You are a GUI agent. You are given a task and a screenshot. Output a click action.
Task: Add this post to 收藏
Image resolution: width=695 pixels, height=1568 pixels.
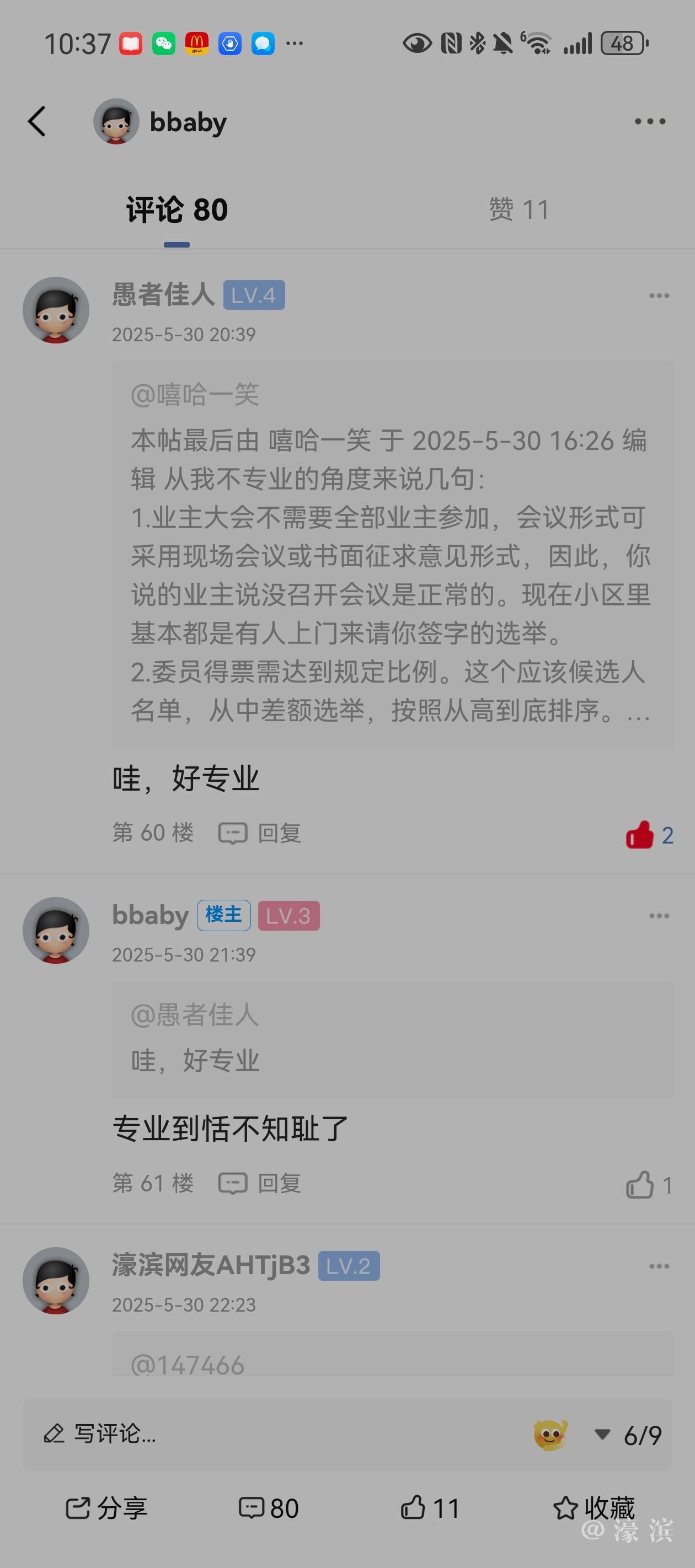594,1508
